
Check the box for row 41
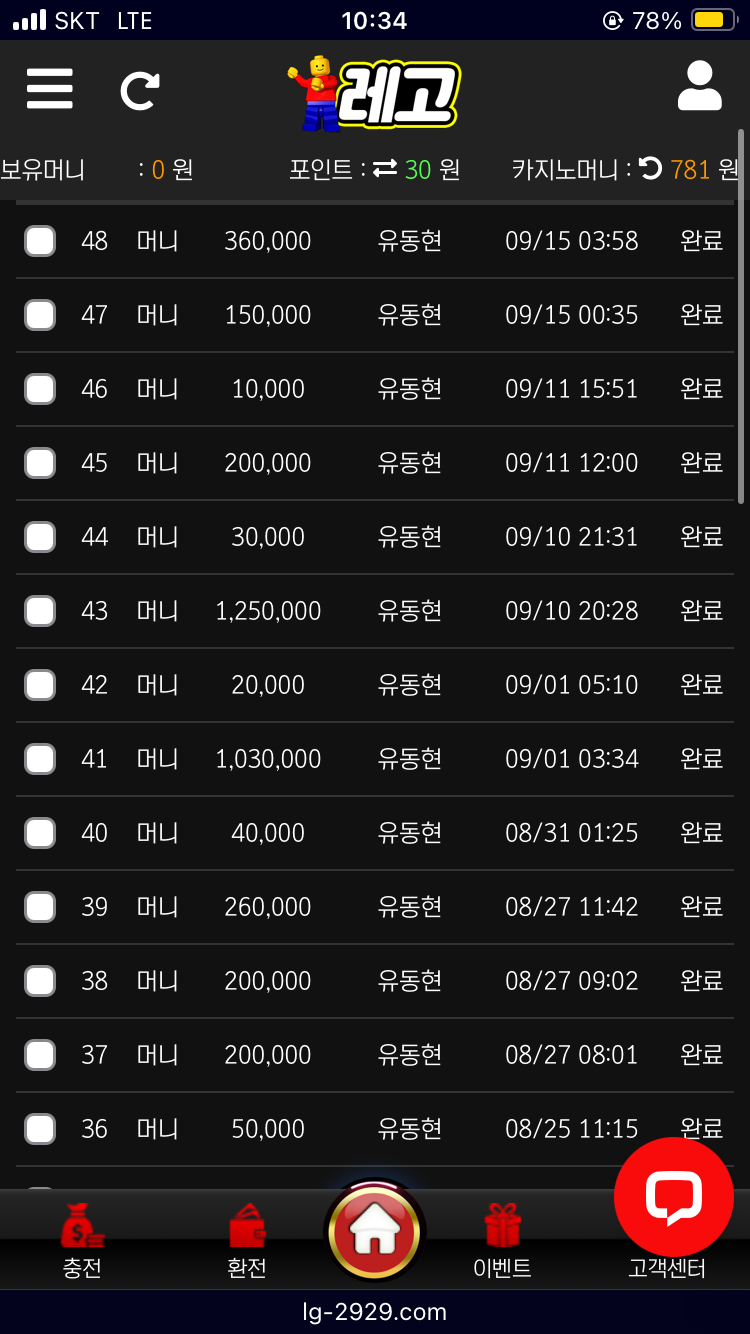40,759
